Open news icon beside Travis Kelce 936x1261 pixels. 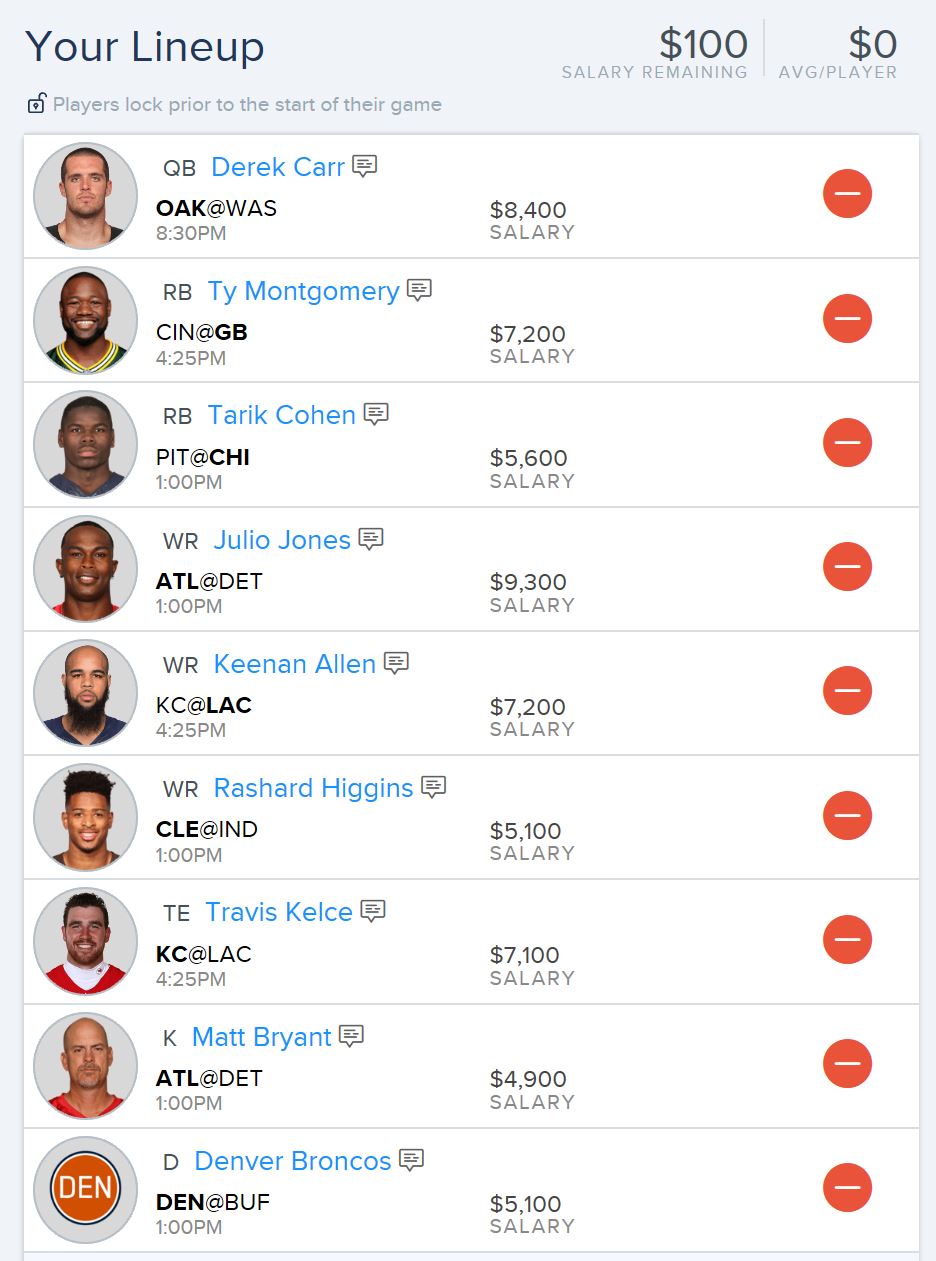tap(373, 911)
